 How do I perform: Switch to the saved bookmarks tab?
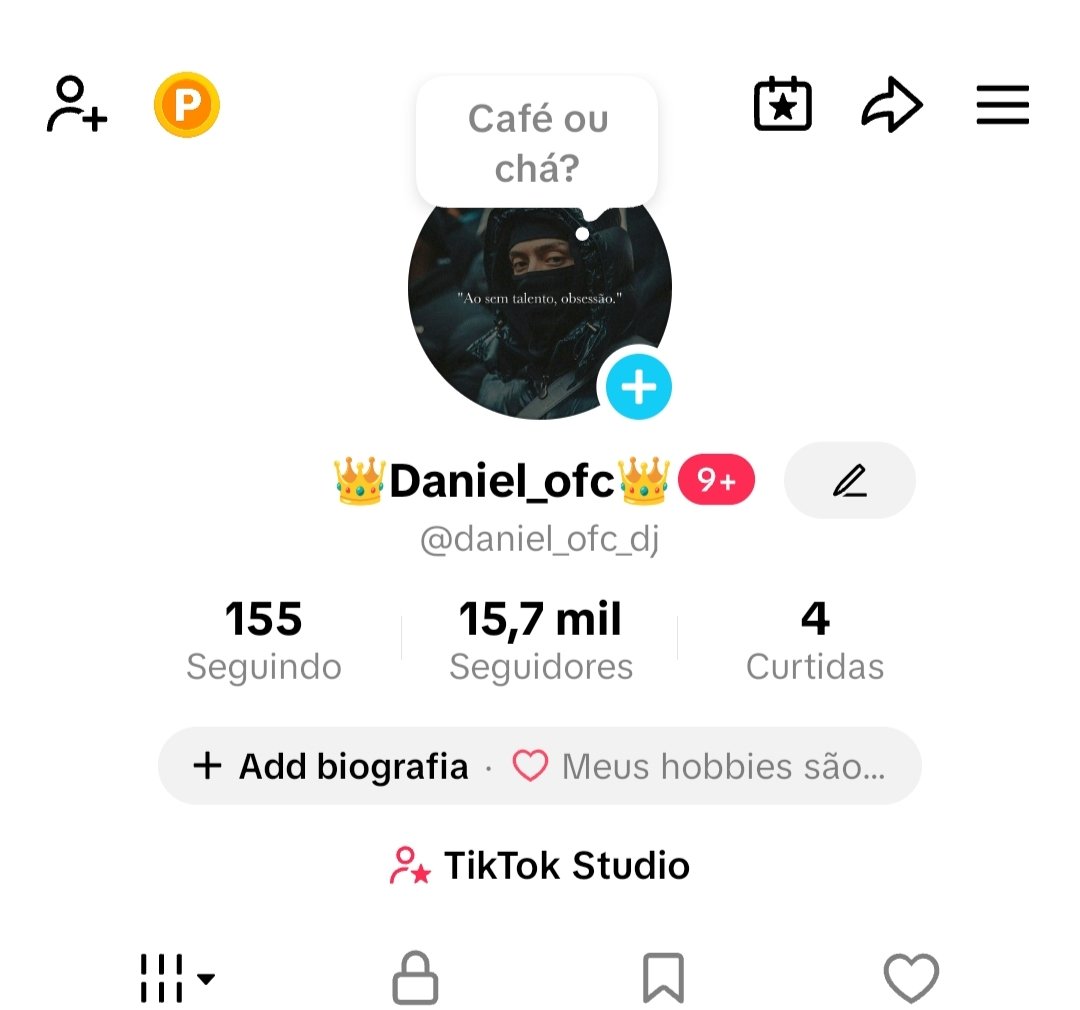click(x=663, y=978)
